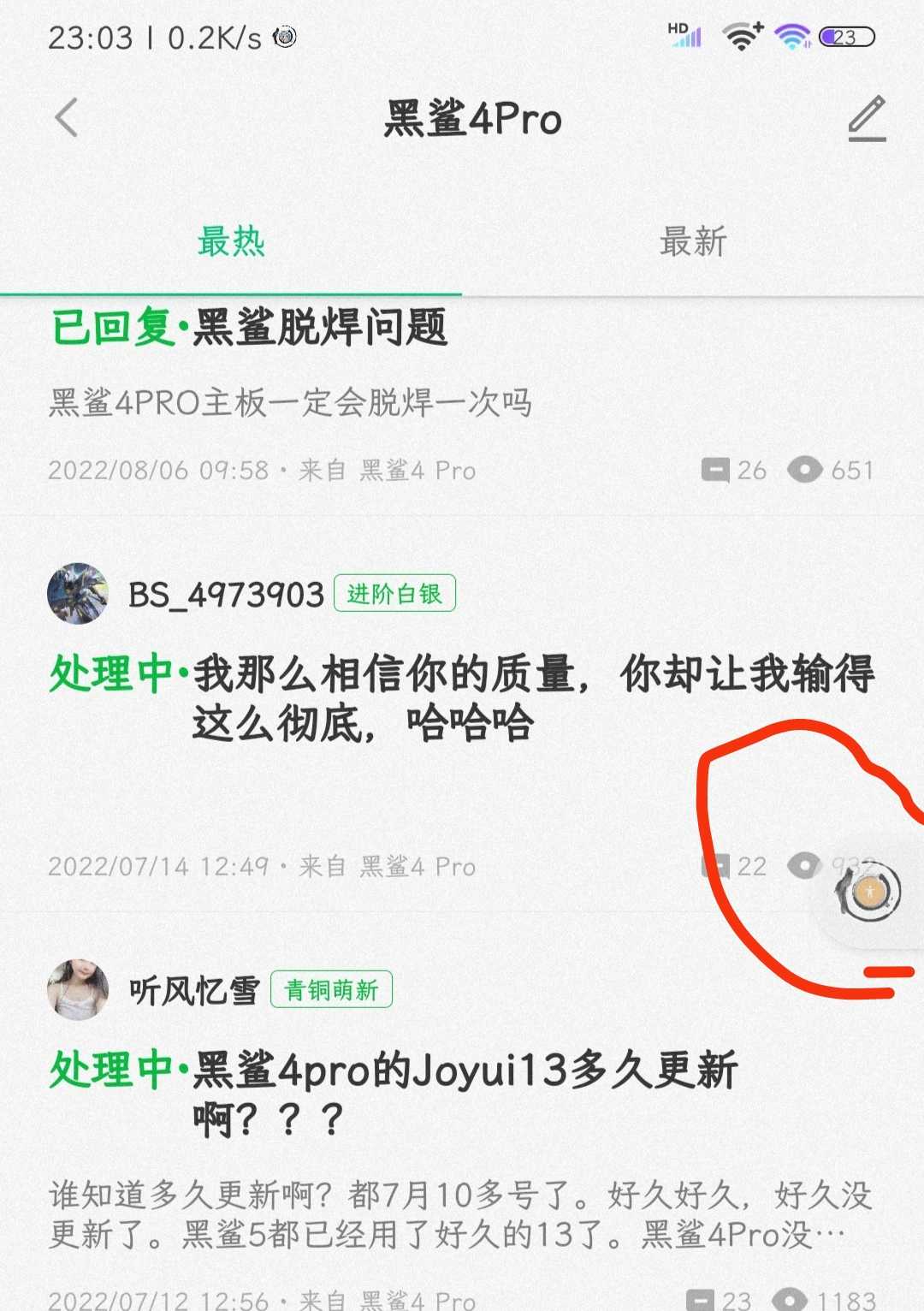Screen dimensions: 924x1311
Task: Compose a new post with pencil icon
Action: click(867, 119)
